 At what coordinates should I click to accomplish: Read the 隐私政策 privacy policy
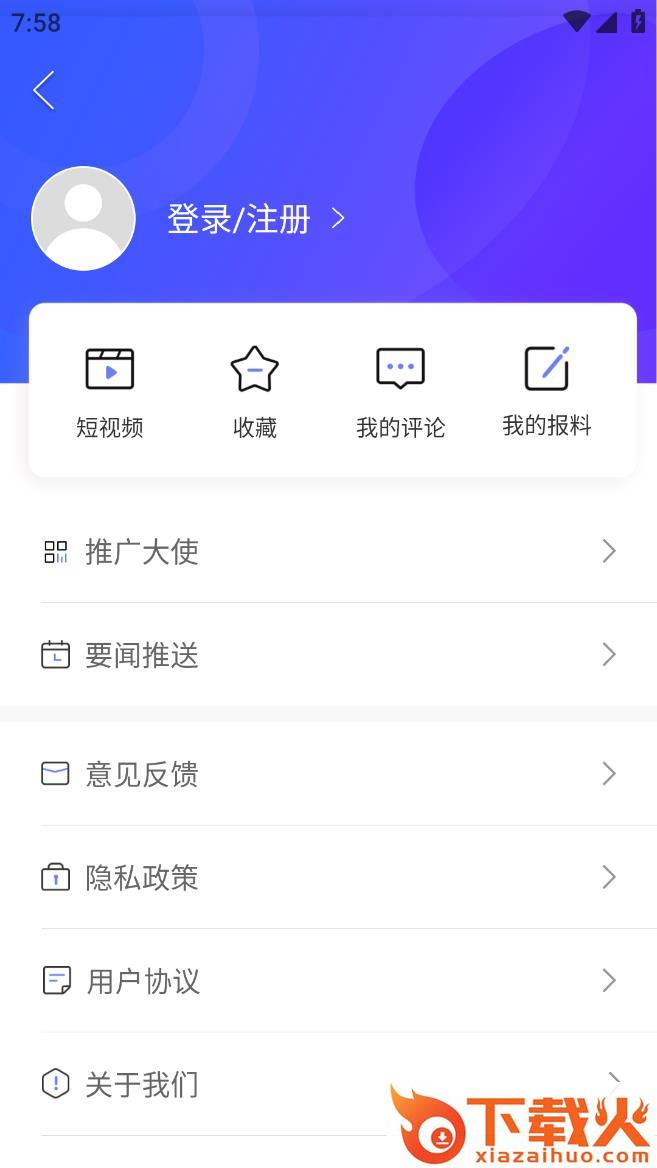328,878
